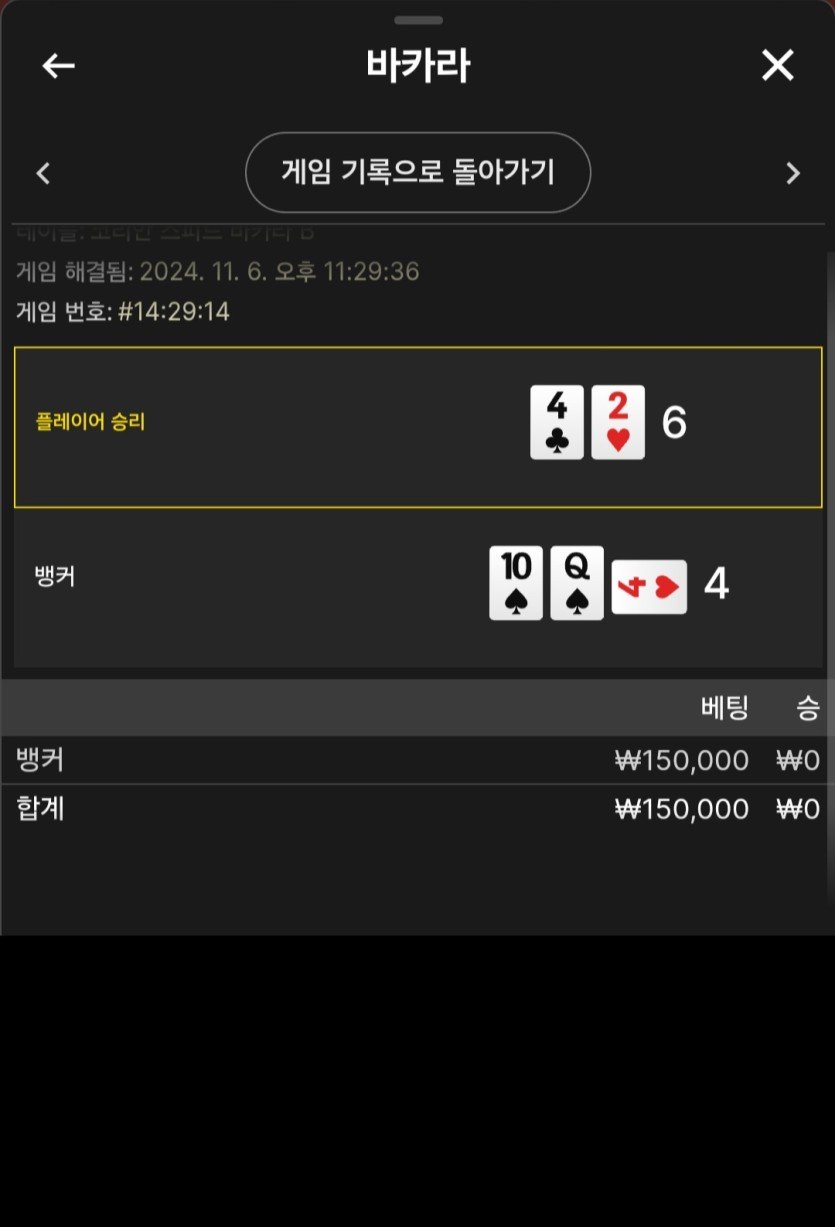835x1227 pixels.
Task: Show the next game record
Action: point(793,173)
